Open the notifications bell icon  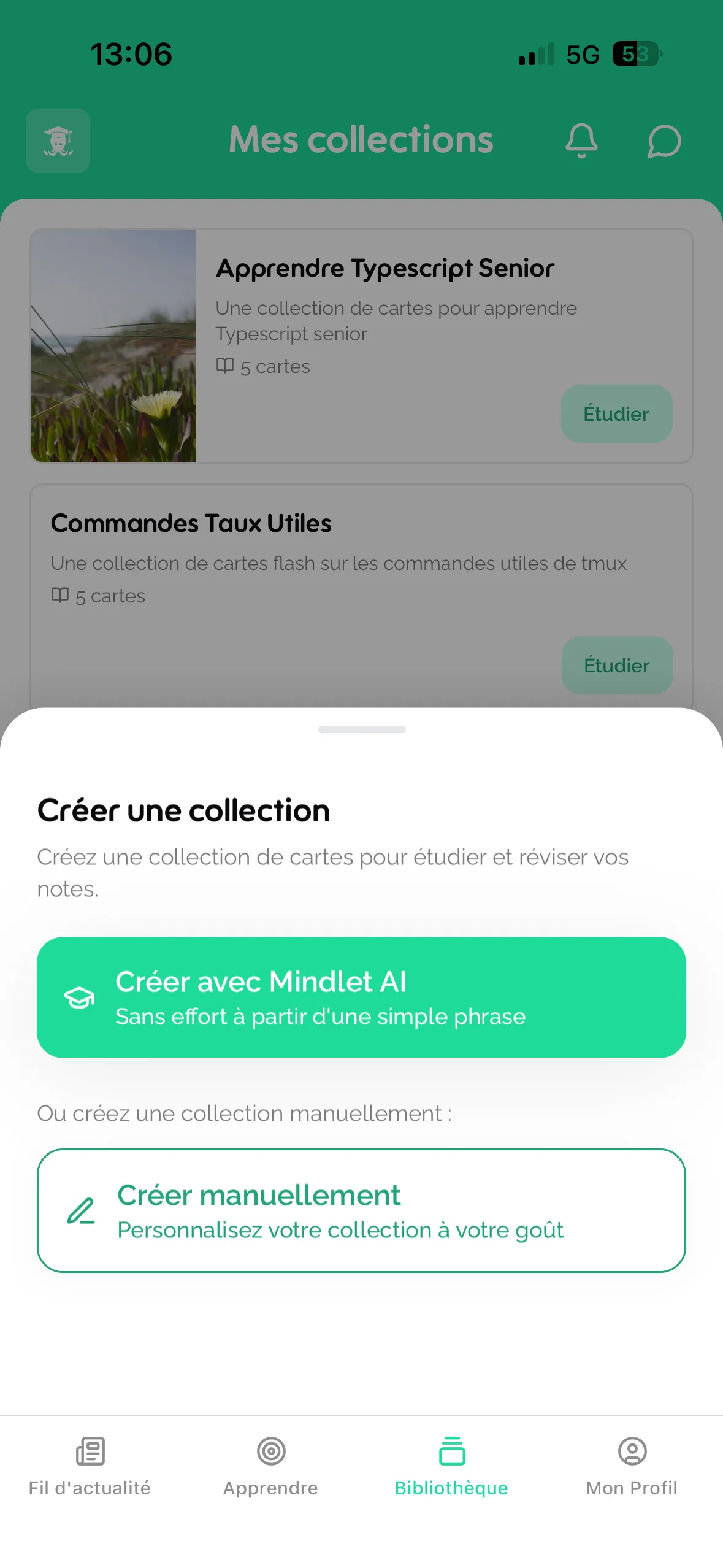(x=582, y=140)
